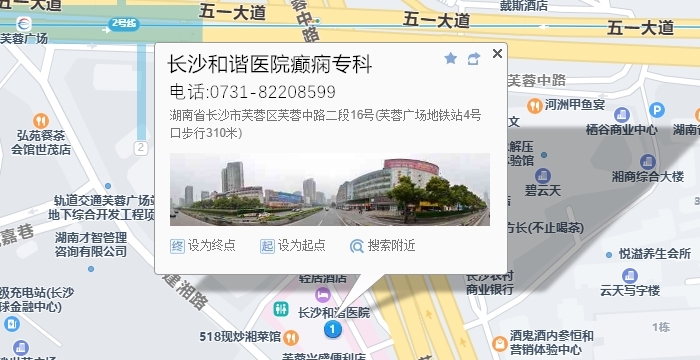Select the 栖谷商业中心 building marker
This screenshot has height=360, width=700.
[621, 115]
